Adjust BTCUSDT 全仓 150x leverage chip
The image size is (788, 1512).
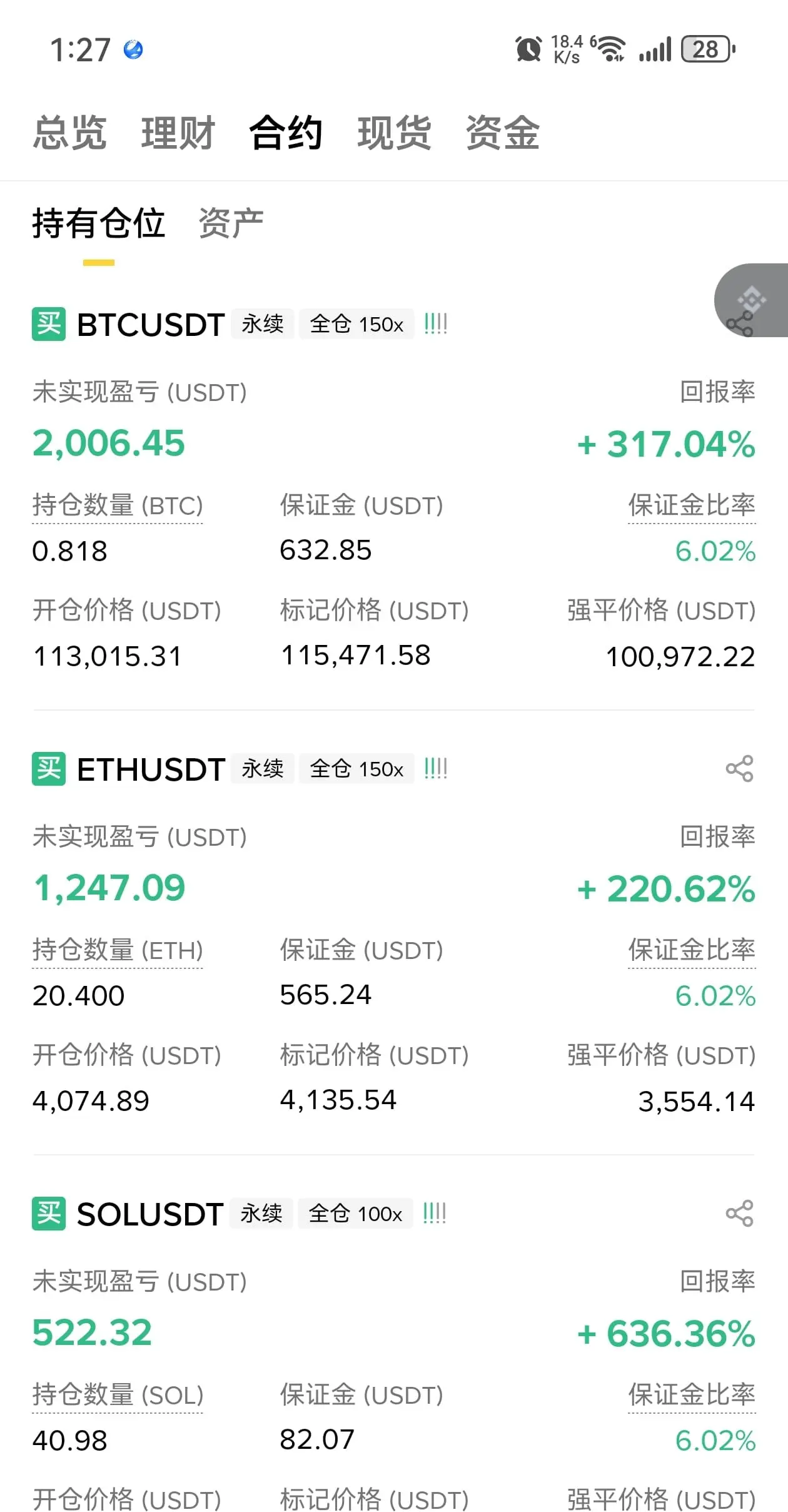pos(356,324)
